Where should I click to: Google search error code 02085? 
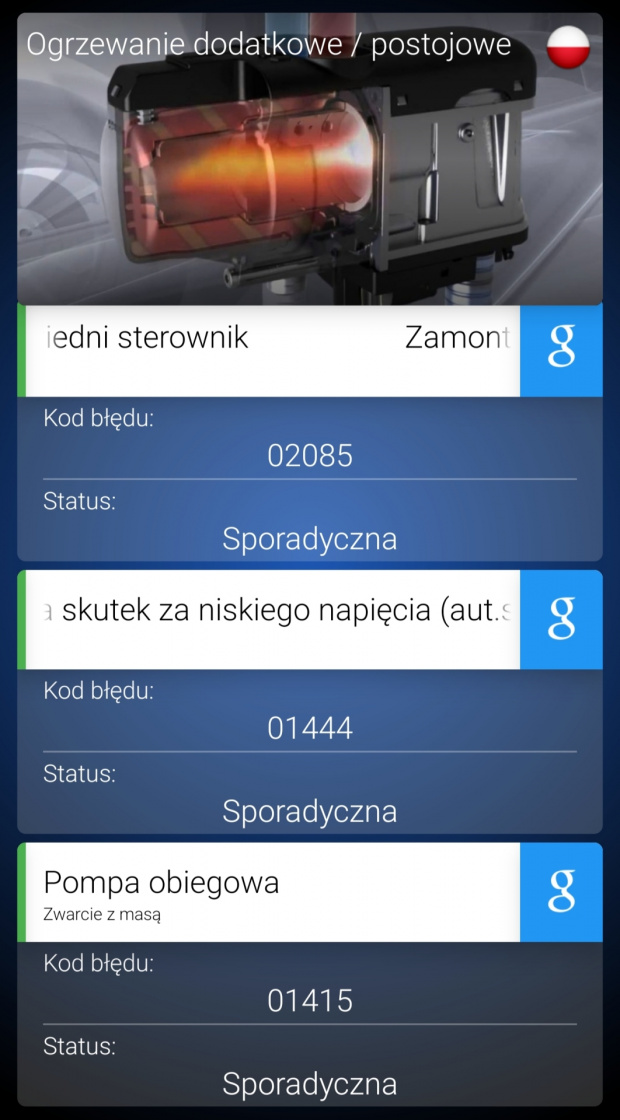pyautogui.click(x=561, y=348)
